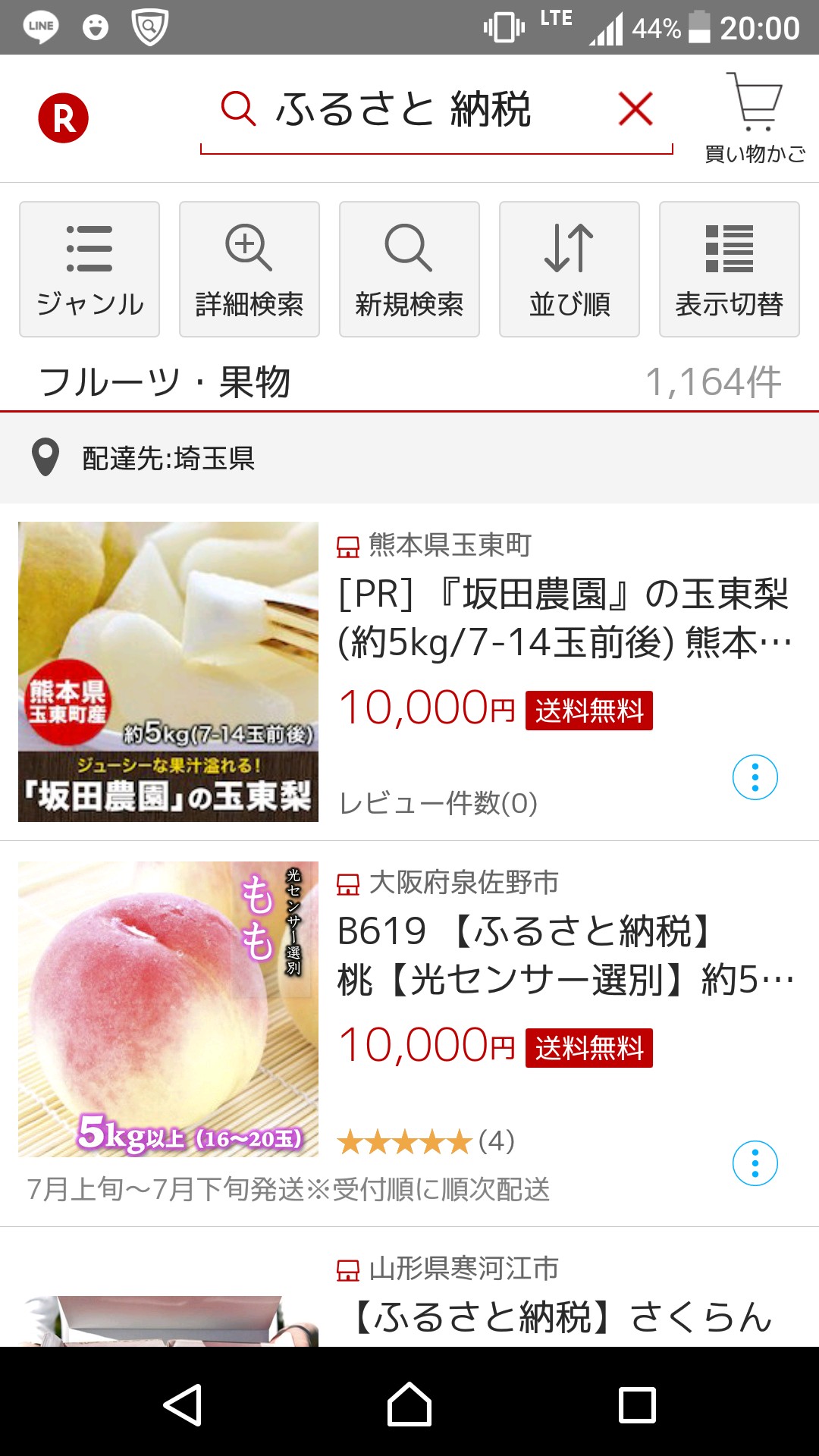The image size is (819, 1456).
Task: Change the 並び順 sort order
Action: click(x=570, y=269)
